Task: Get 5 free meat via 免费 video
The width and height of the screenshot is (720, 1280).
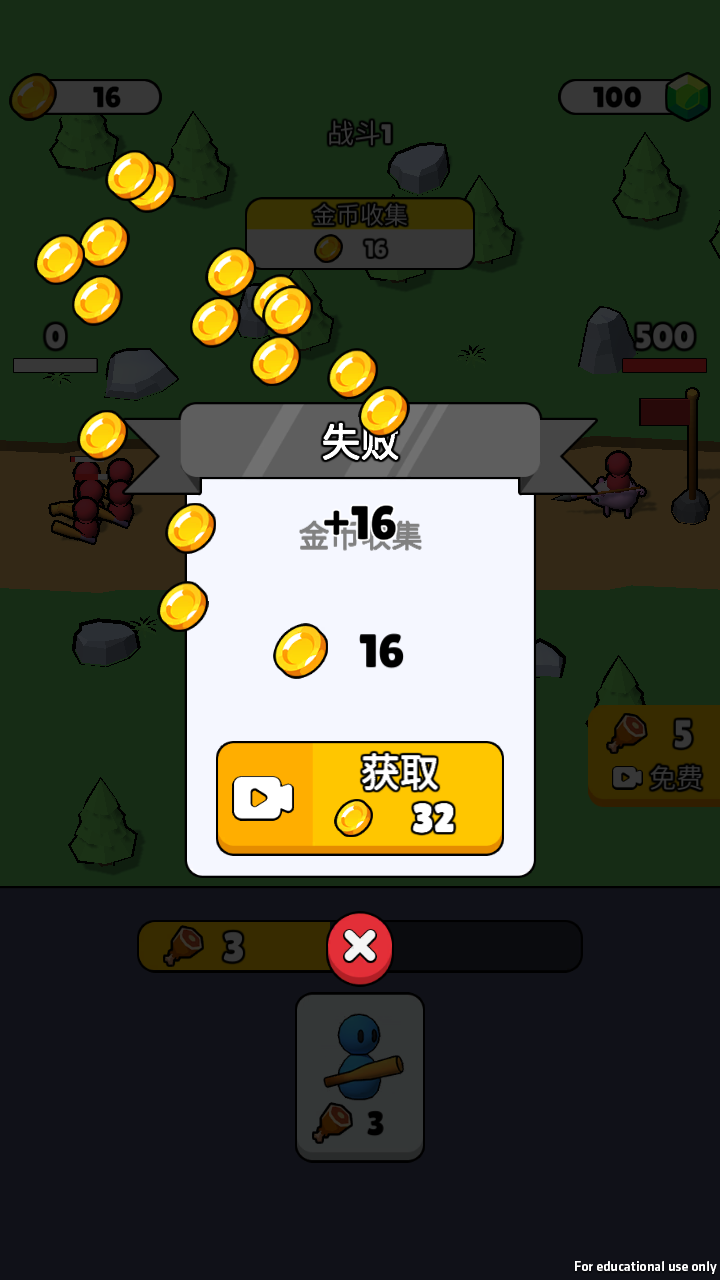Action: [656, 756]
